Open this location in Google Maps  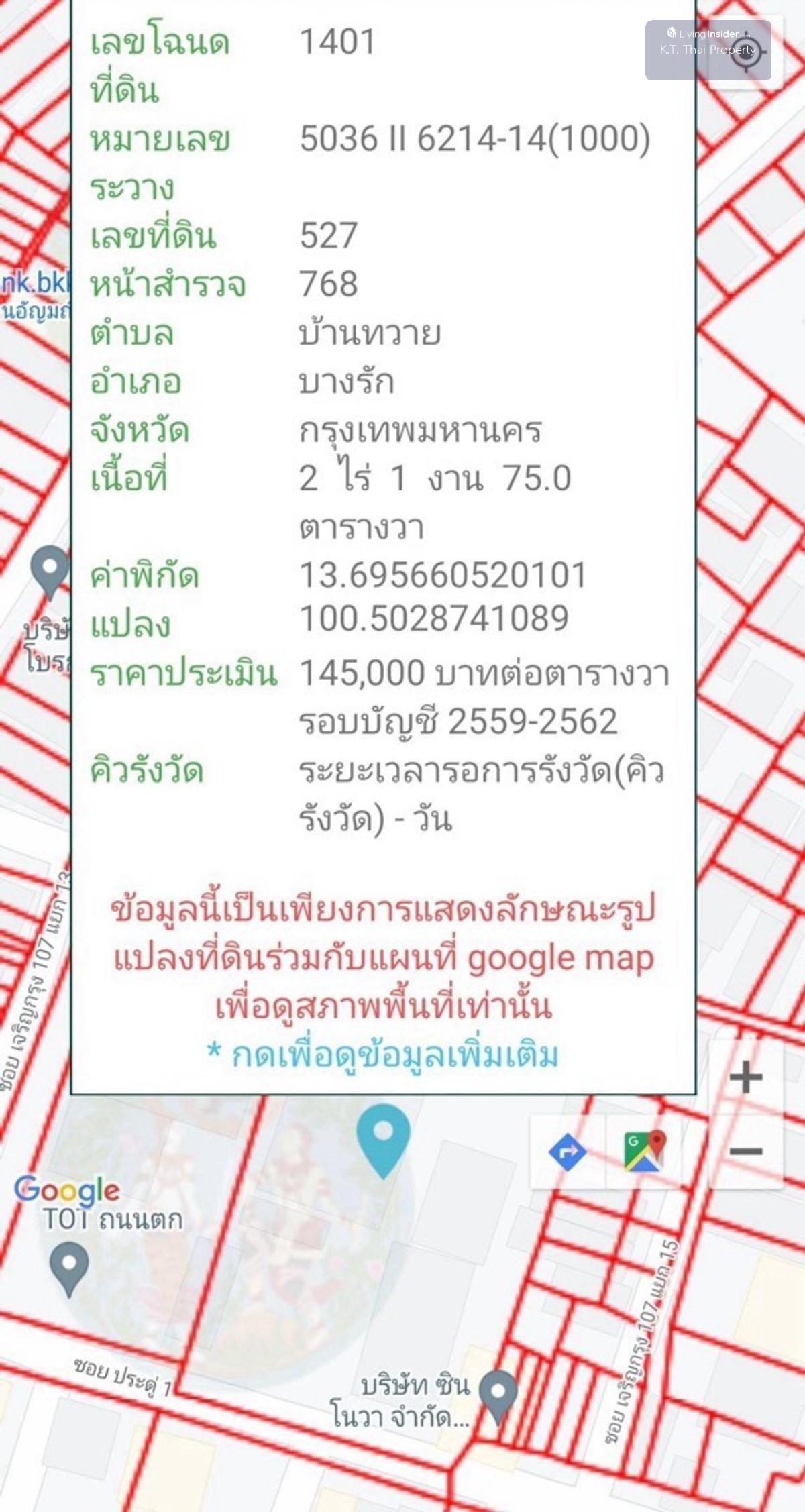pos(643,1152)
